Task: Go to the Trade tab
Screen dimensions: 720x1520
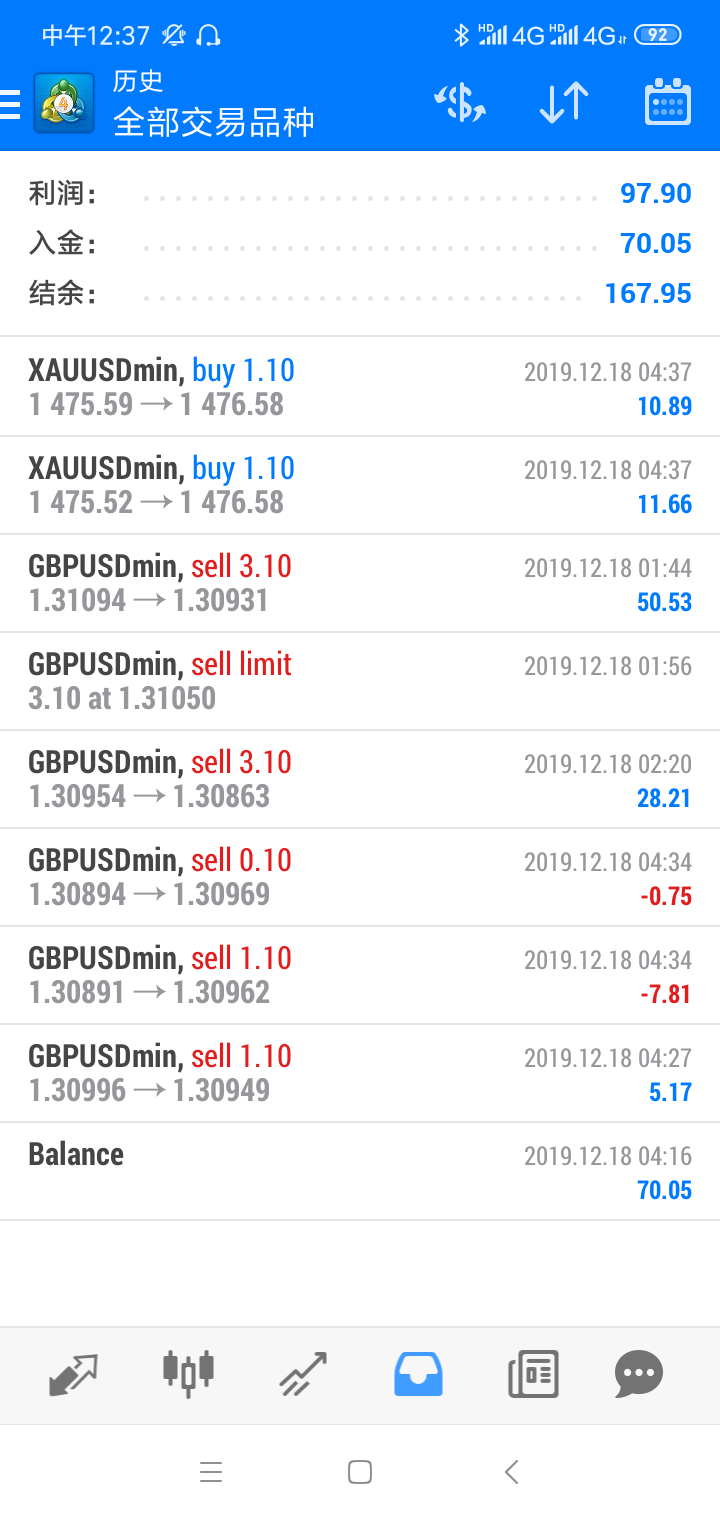Action: pos(303,1374)
